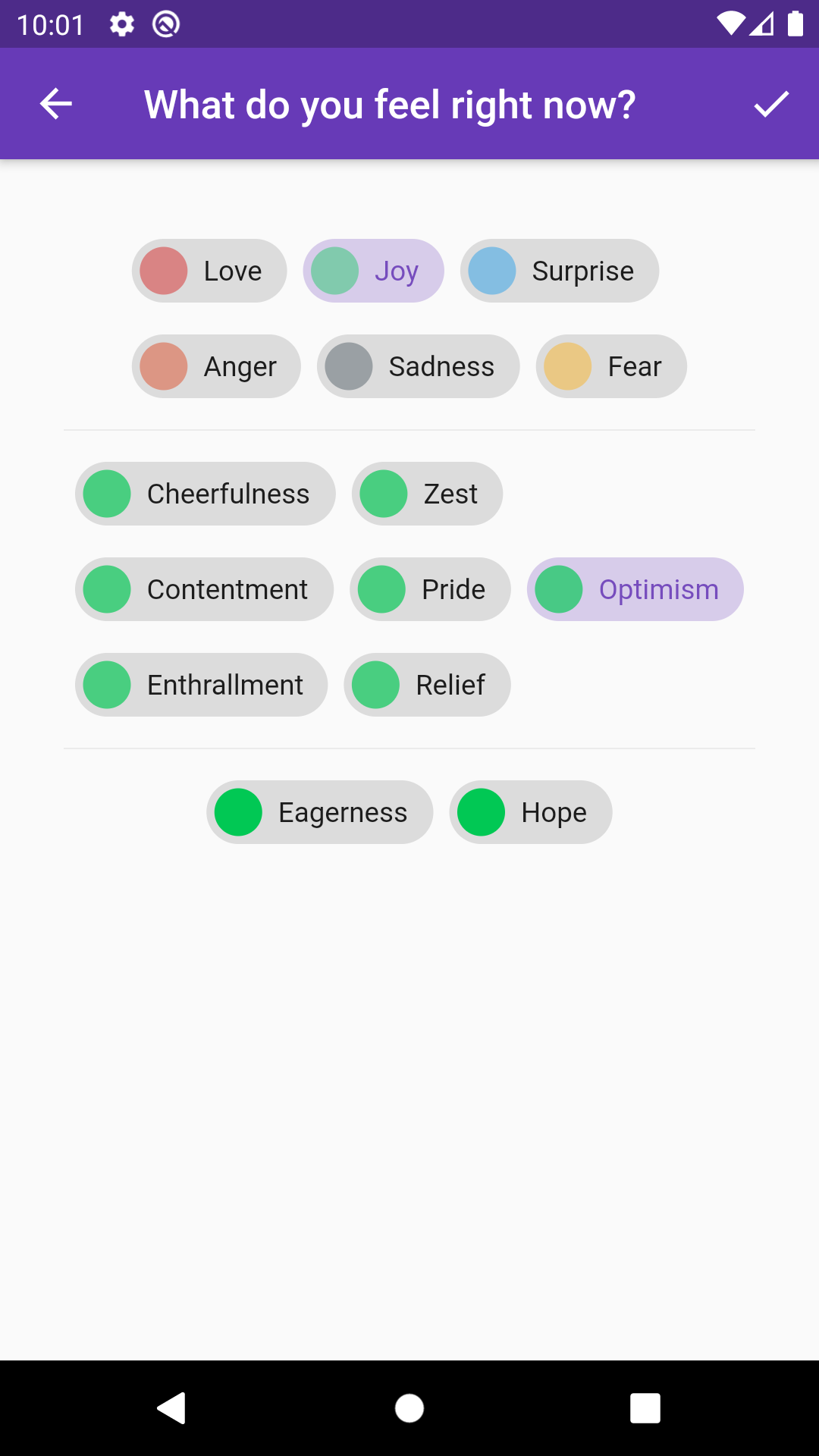
Task: Choose the Hope chip
Action: click(x=530, y=812)
